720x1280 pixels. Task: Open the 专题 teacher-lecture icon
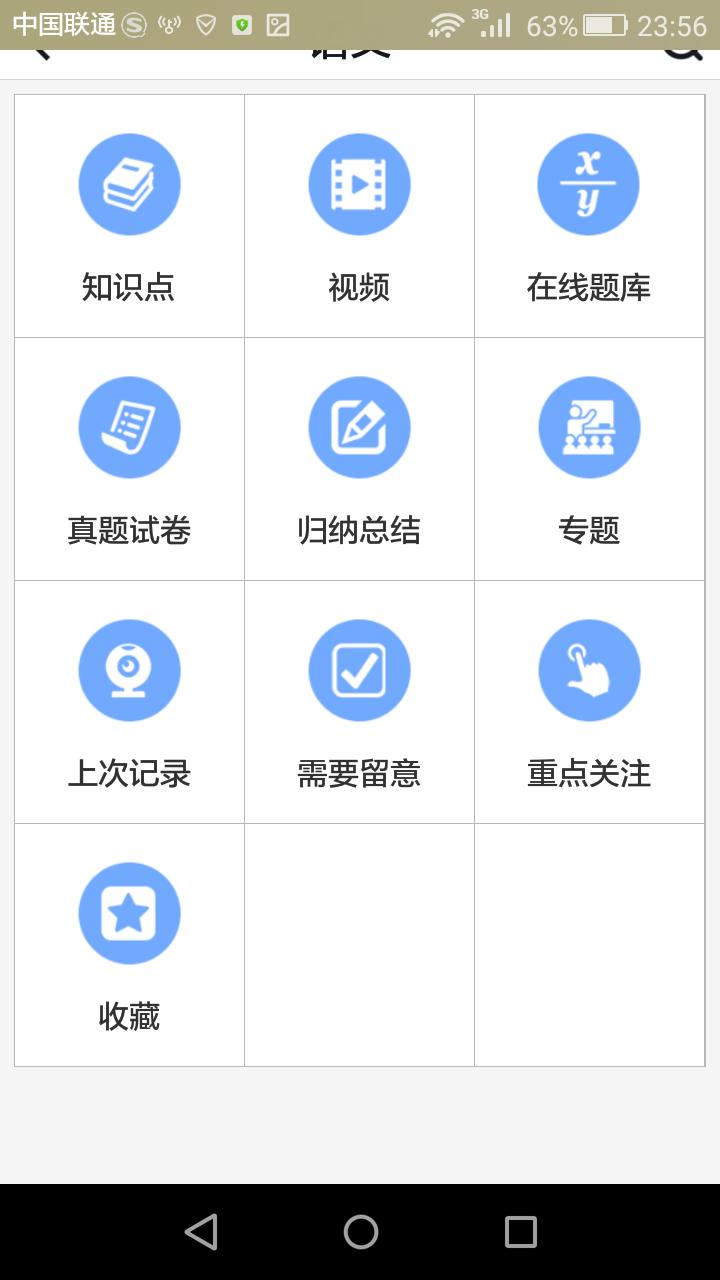[x=589, y=427]
